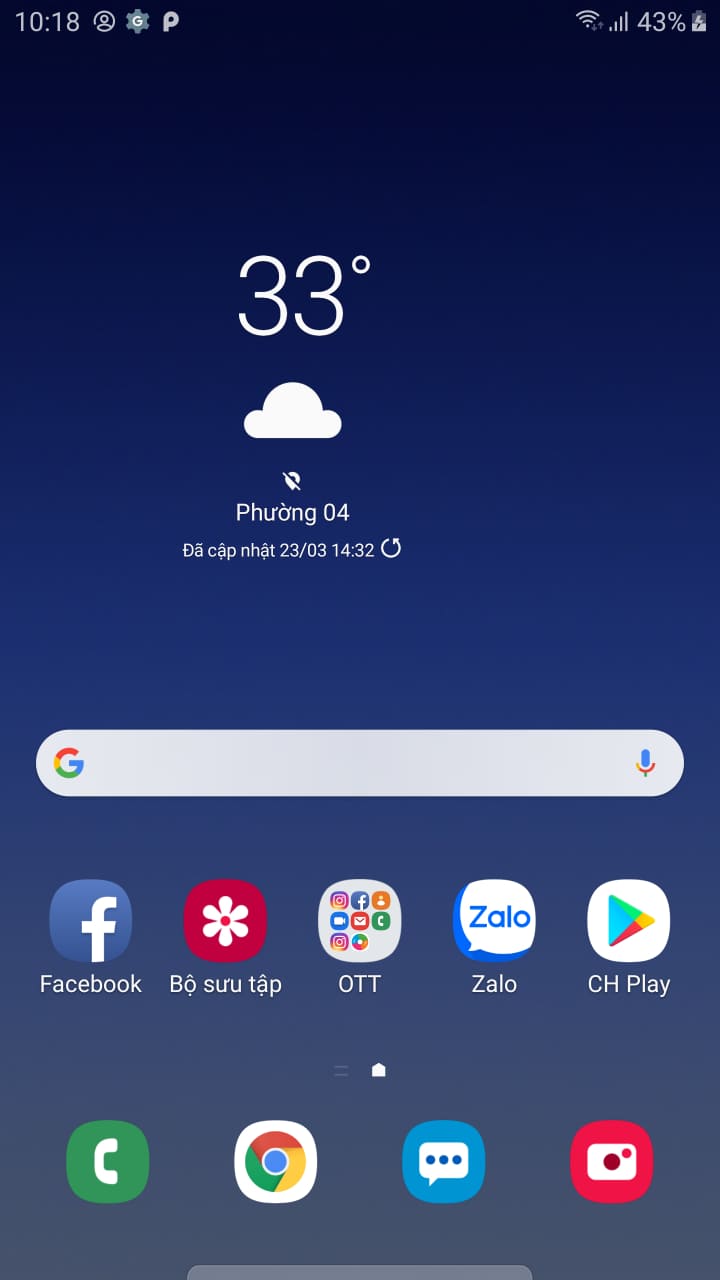Open the phone dialer app
The image size is (720, 1280).
tap(108, 1162)
